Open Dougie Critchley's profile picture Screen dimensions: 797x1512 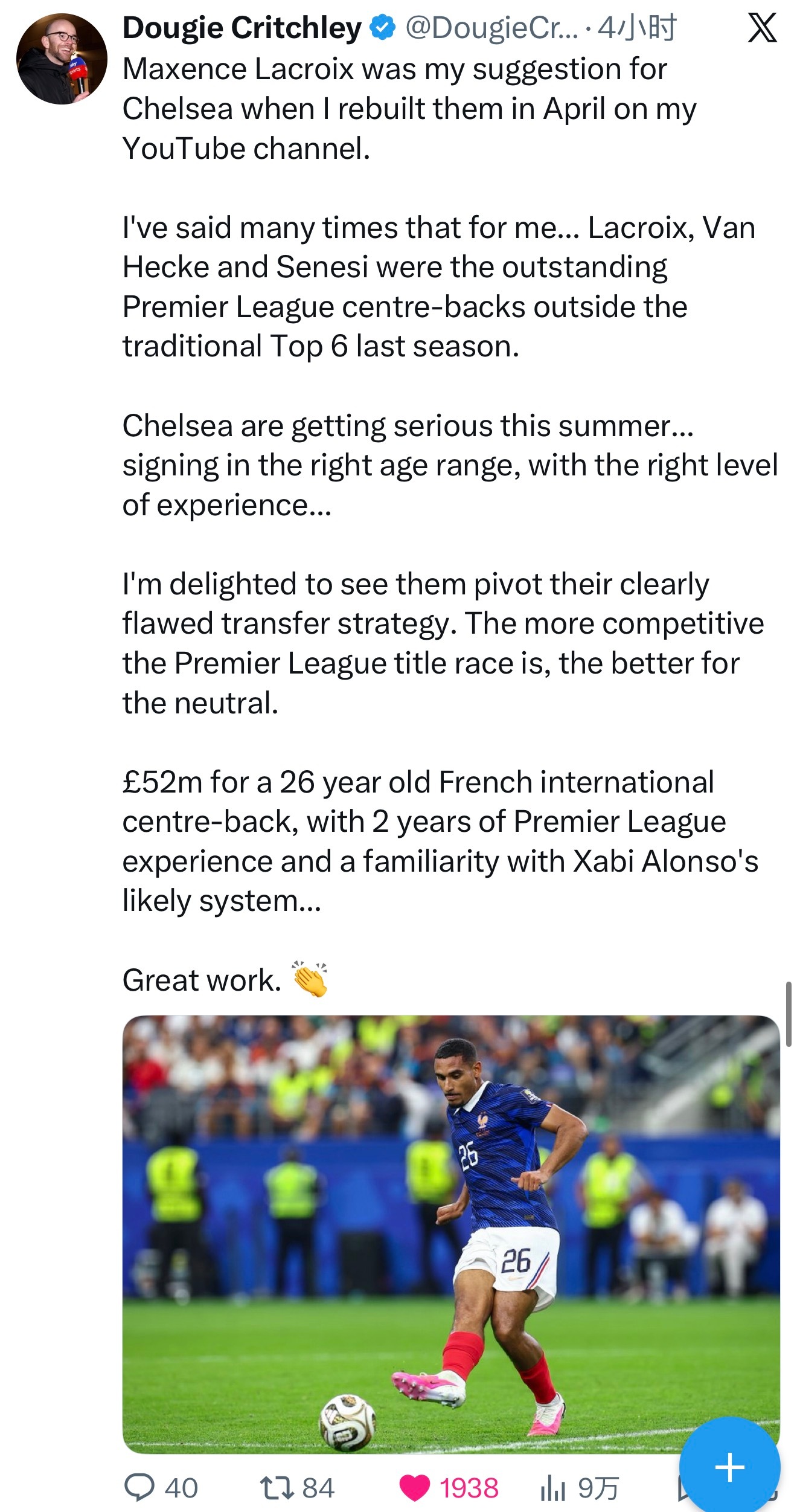click(x=62, y=59)
